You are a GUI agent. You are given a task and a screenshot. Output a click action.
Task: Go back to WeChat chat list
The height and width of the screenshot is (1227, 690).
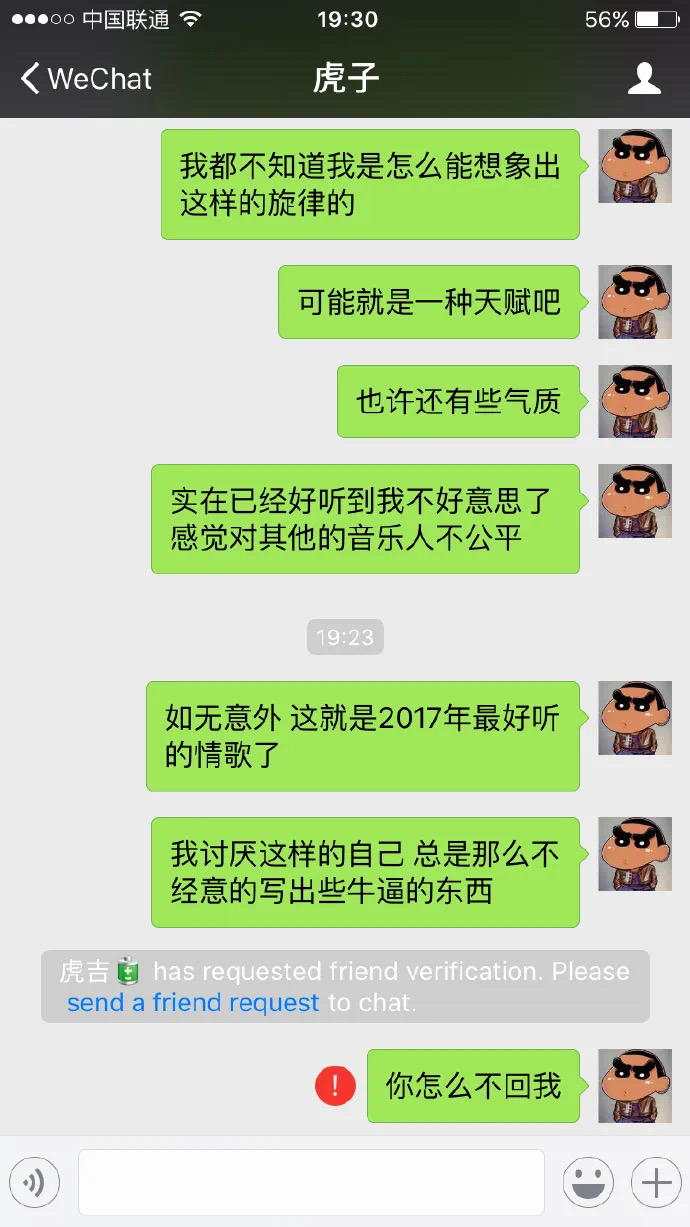coord(86,79)
